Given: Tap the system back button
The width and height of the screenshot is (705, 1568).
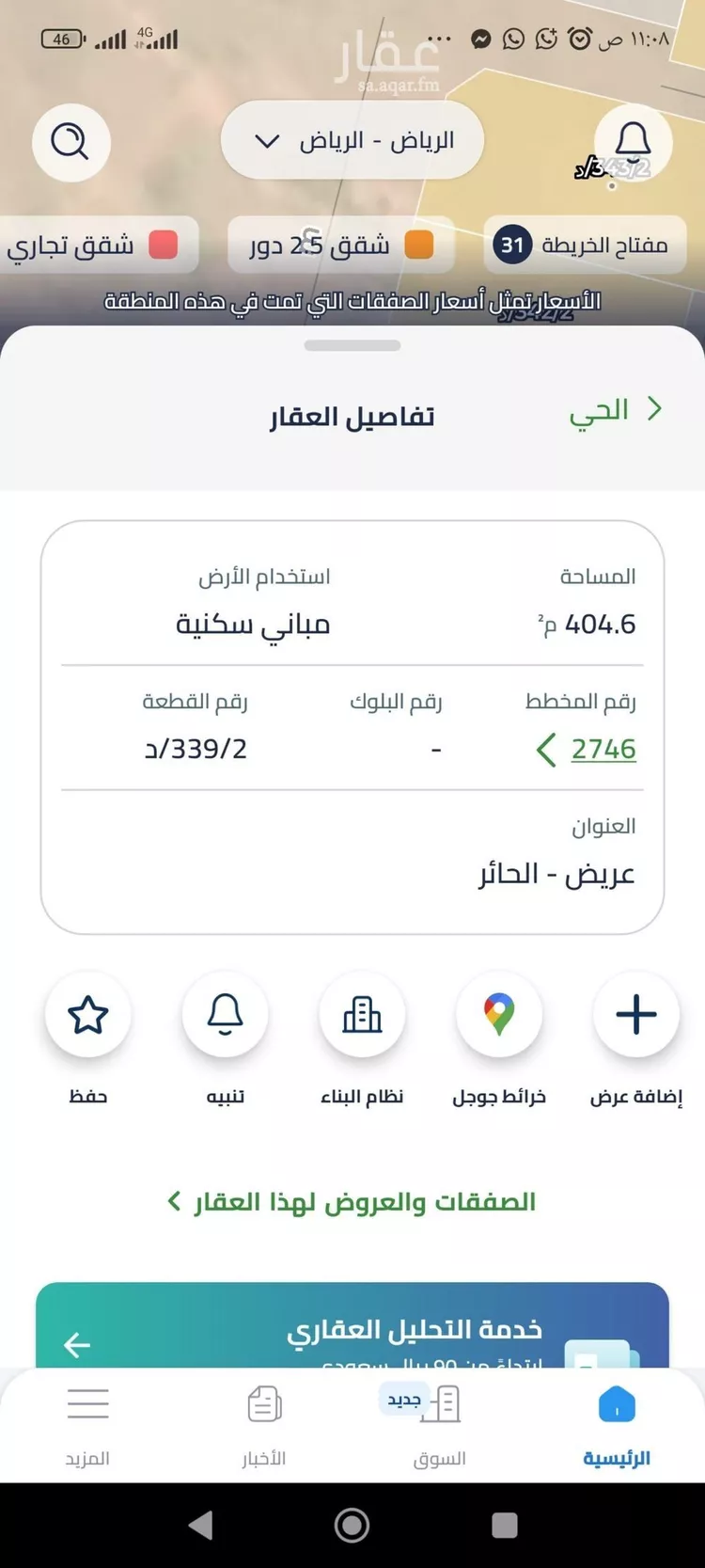Looking at the screenshot, I should click(x=200, y=1525).
